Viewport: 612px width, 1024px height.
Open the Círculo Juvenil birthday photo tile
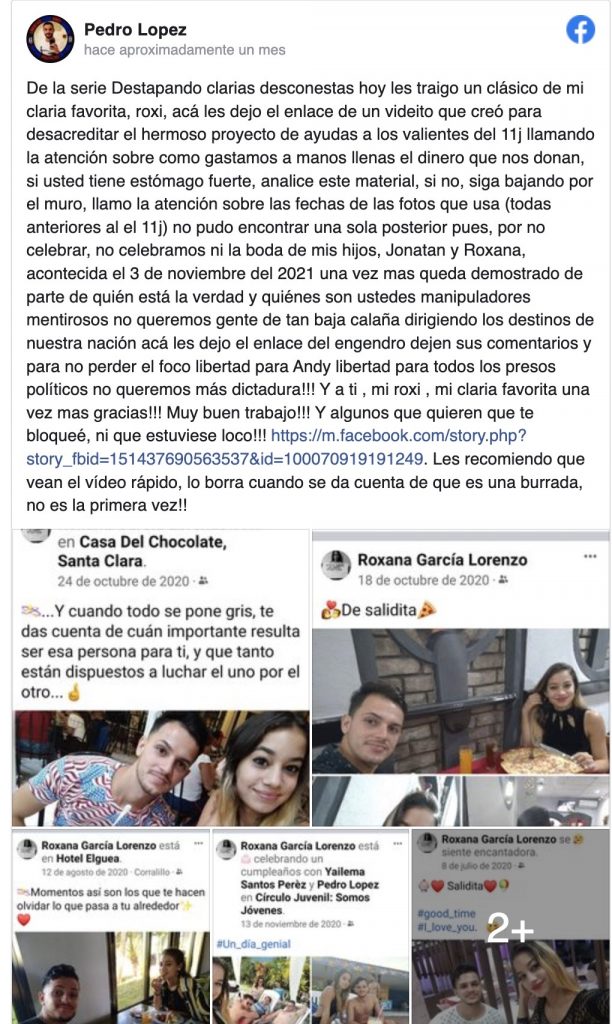309,926
